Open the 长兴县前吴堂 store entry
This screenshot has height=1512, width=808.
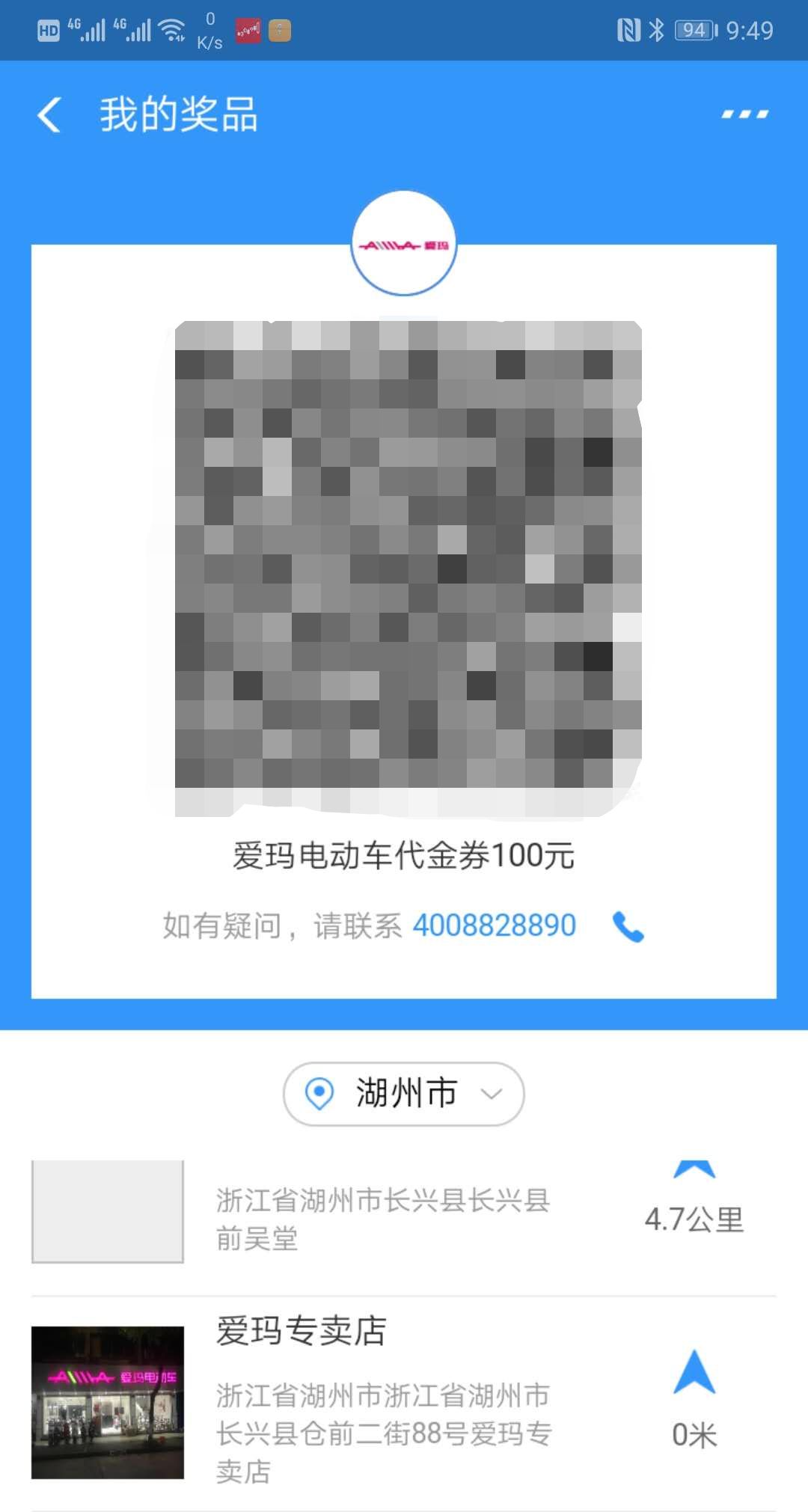click(383, 1219)
